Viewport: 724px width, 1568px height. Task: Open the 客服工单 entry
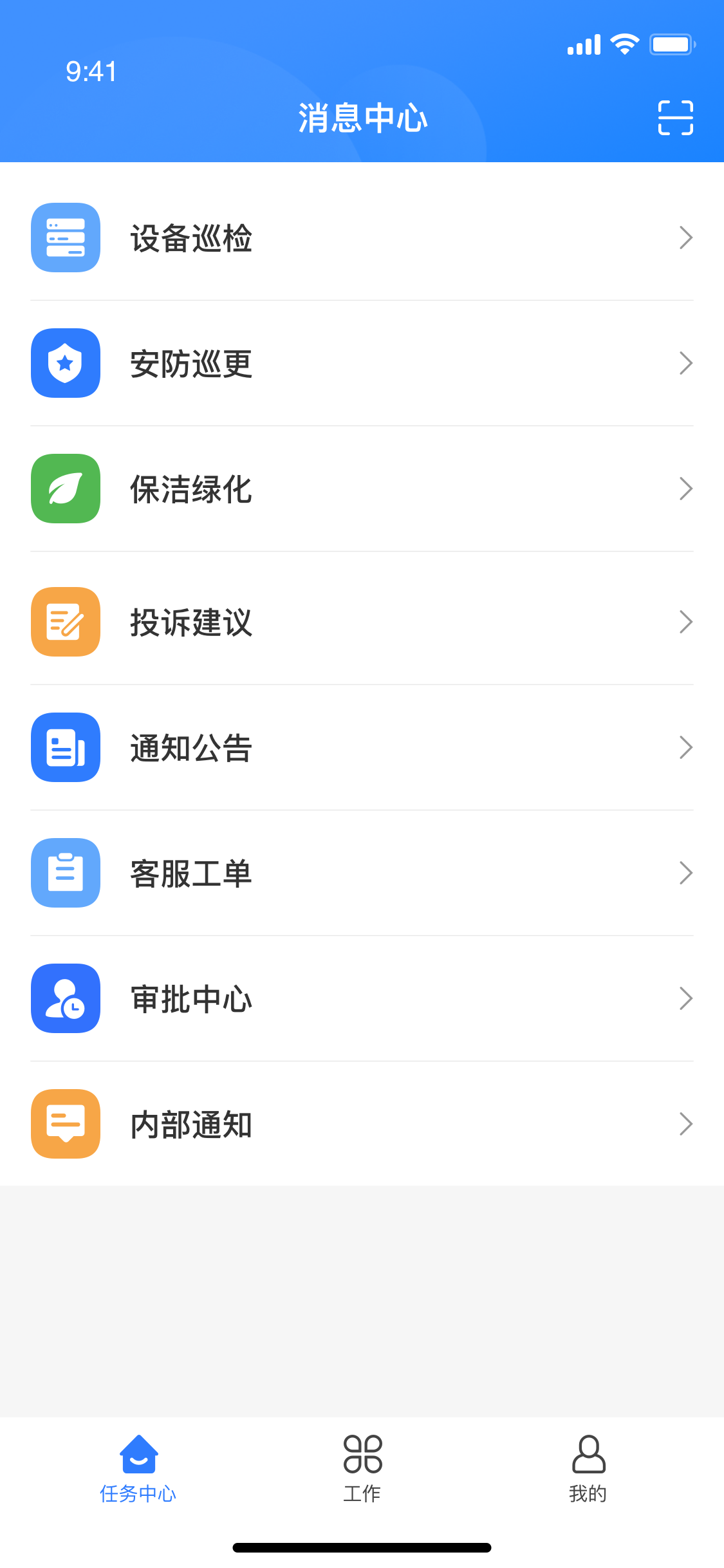(x=360, y=872)
